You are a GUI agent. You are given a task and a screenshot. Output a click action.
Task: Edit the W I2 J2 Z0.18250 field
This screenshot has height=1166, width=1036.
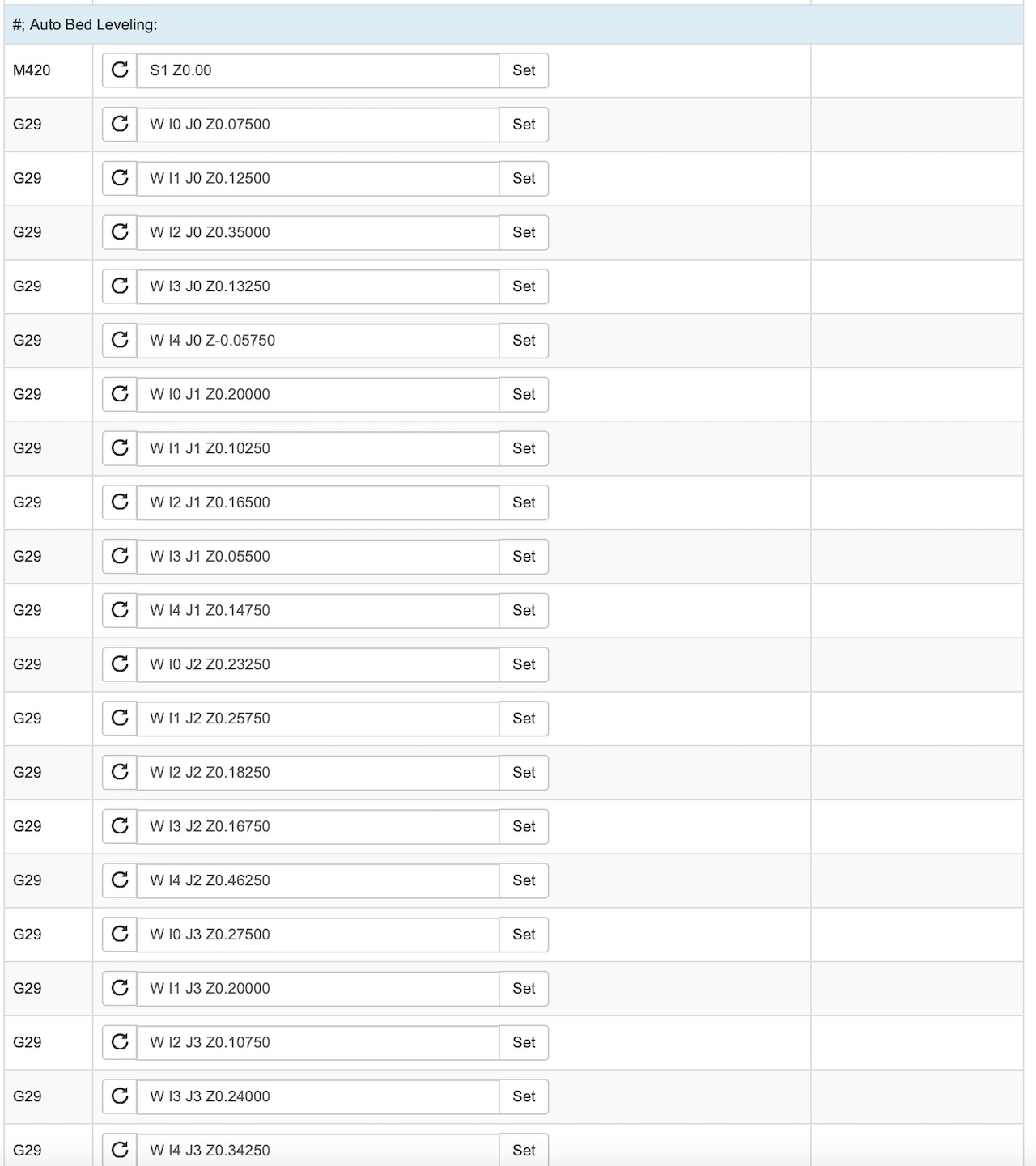pyautogui.click(x=317, y=772)
